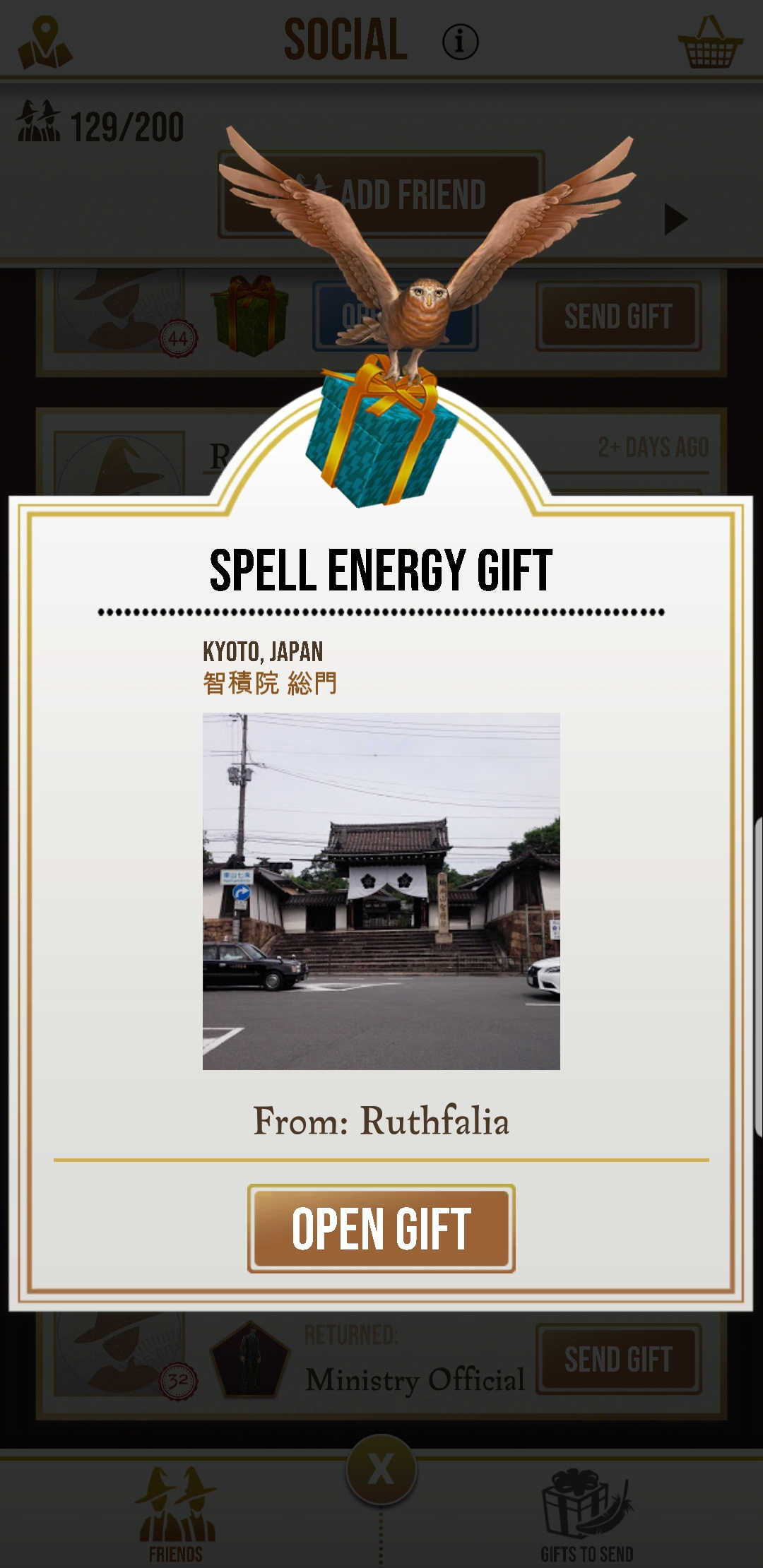763x1568 pixels.
Task: Open the map icon
Action: (x=45, y=42)
